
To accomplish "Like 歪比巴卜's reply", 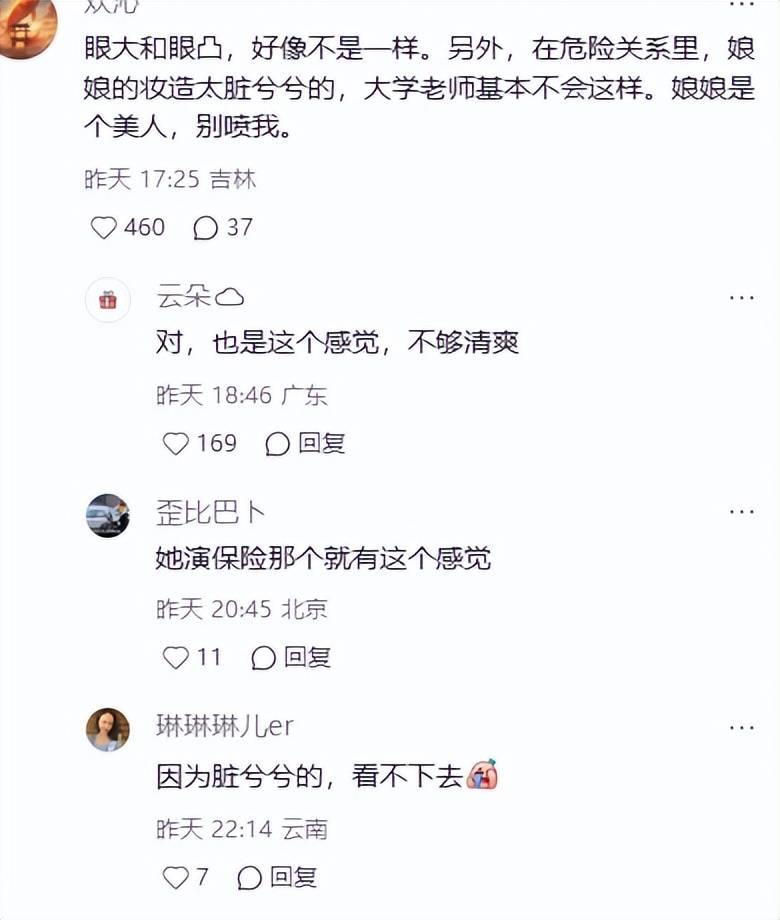I will click(x=175, y=657).
